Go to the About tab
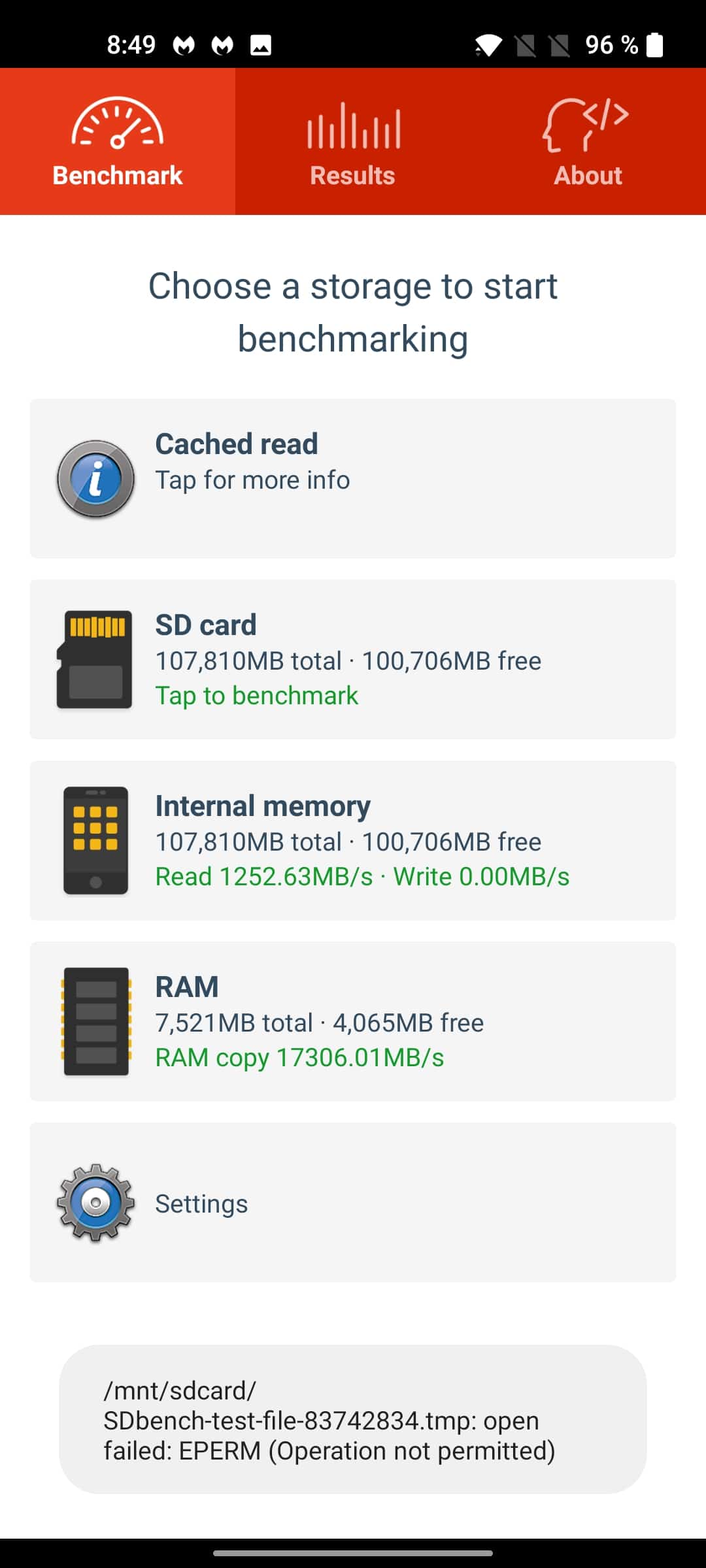The image size is (706, 1568). tap(588, 141)
